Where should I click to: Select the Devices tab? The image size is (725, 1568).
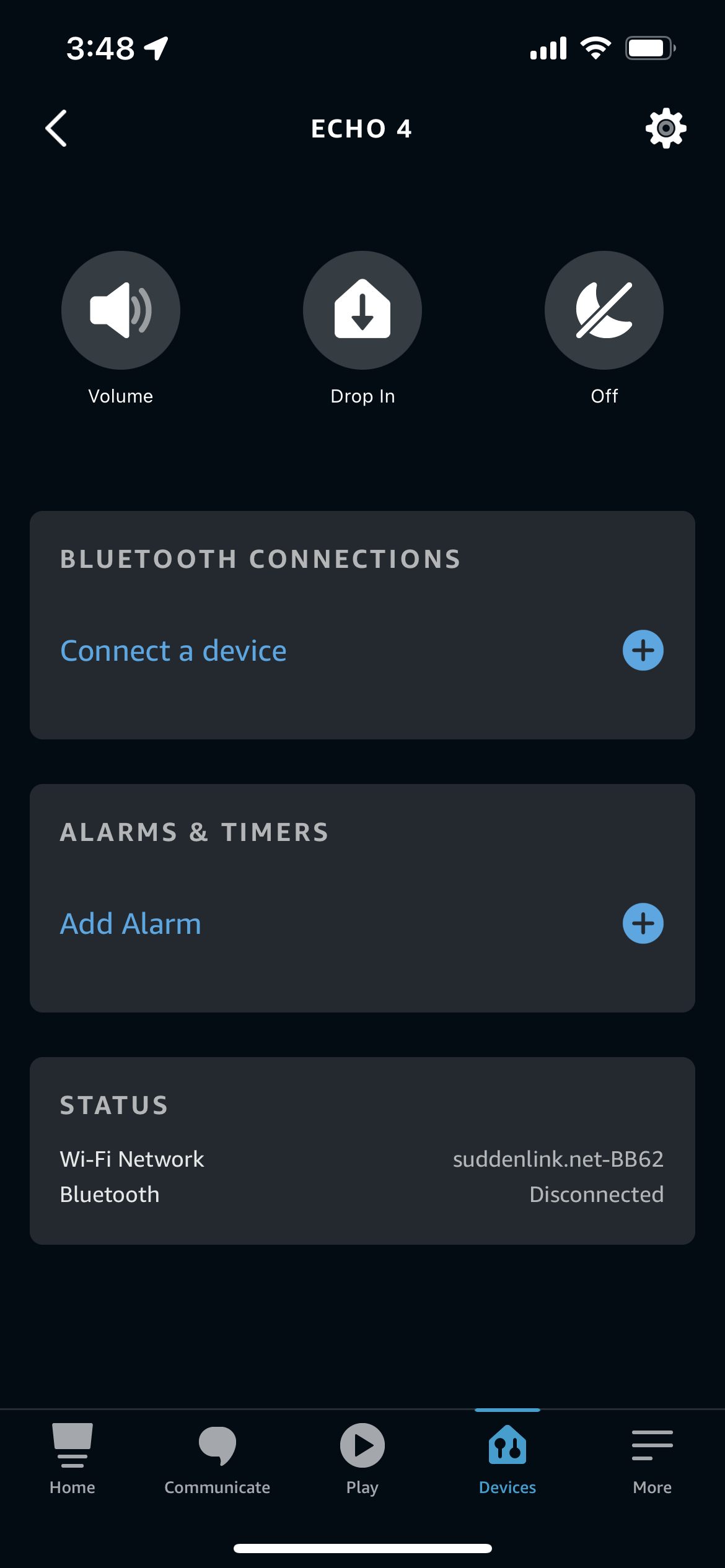click(x=507, y=1458)
